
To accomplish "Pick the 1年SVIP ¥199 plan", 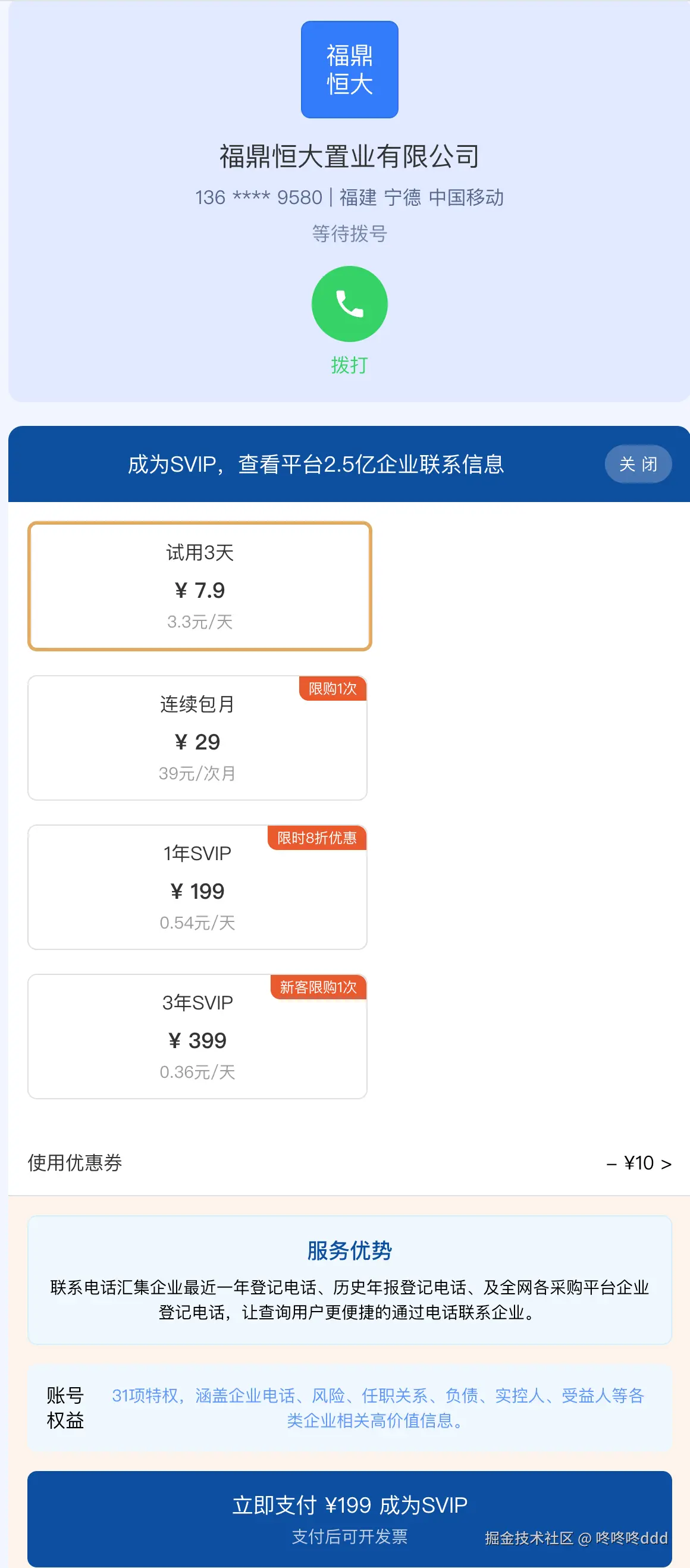I will (197, 887).
